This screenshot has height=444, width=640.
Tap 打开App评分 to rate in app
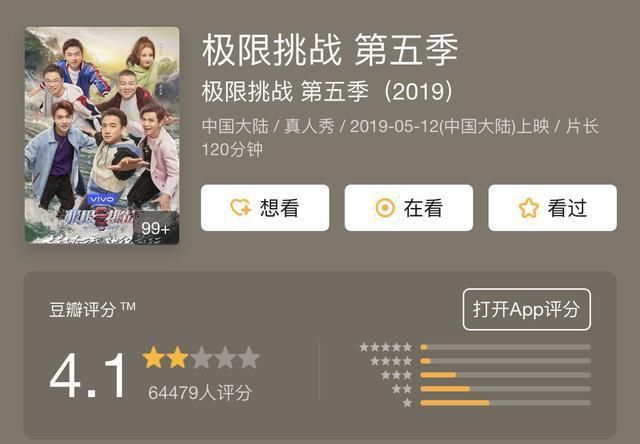point(527,309)
